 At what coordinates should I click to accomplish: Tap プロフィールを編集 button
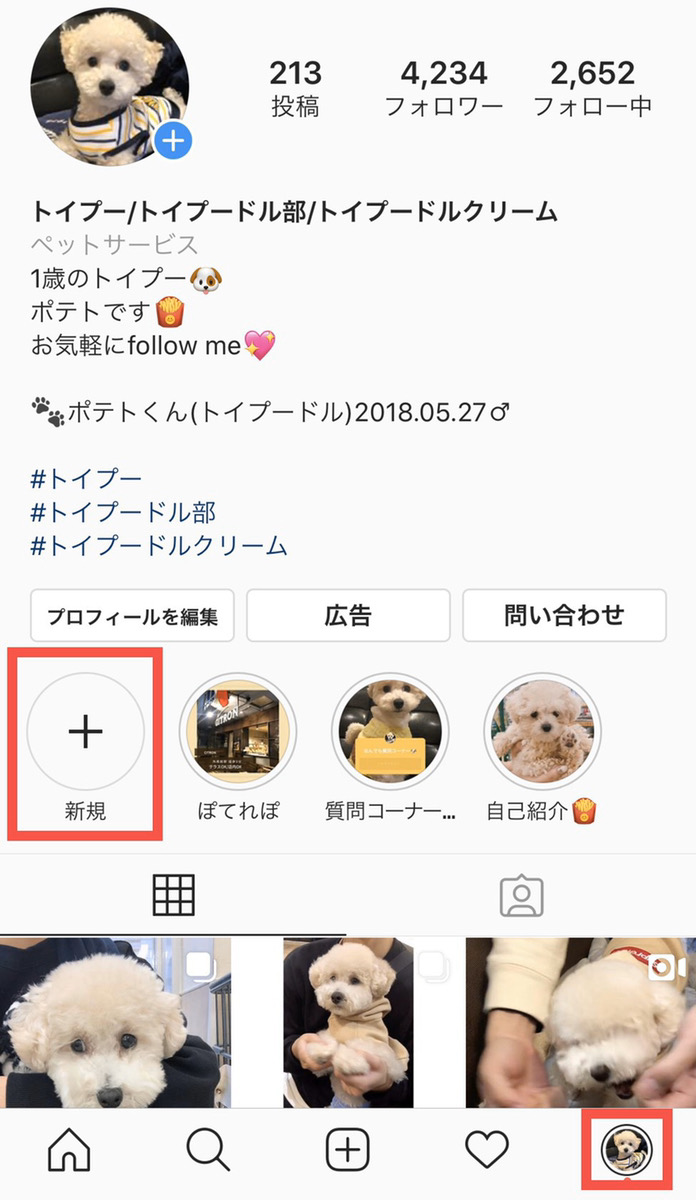click(132, 615)
